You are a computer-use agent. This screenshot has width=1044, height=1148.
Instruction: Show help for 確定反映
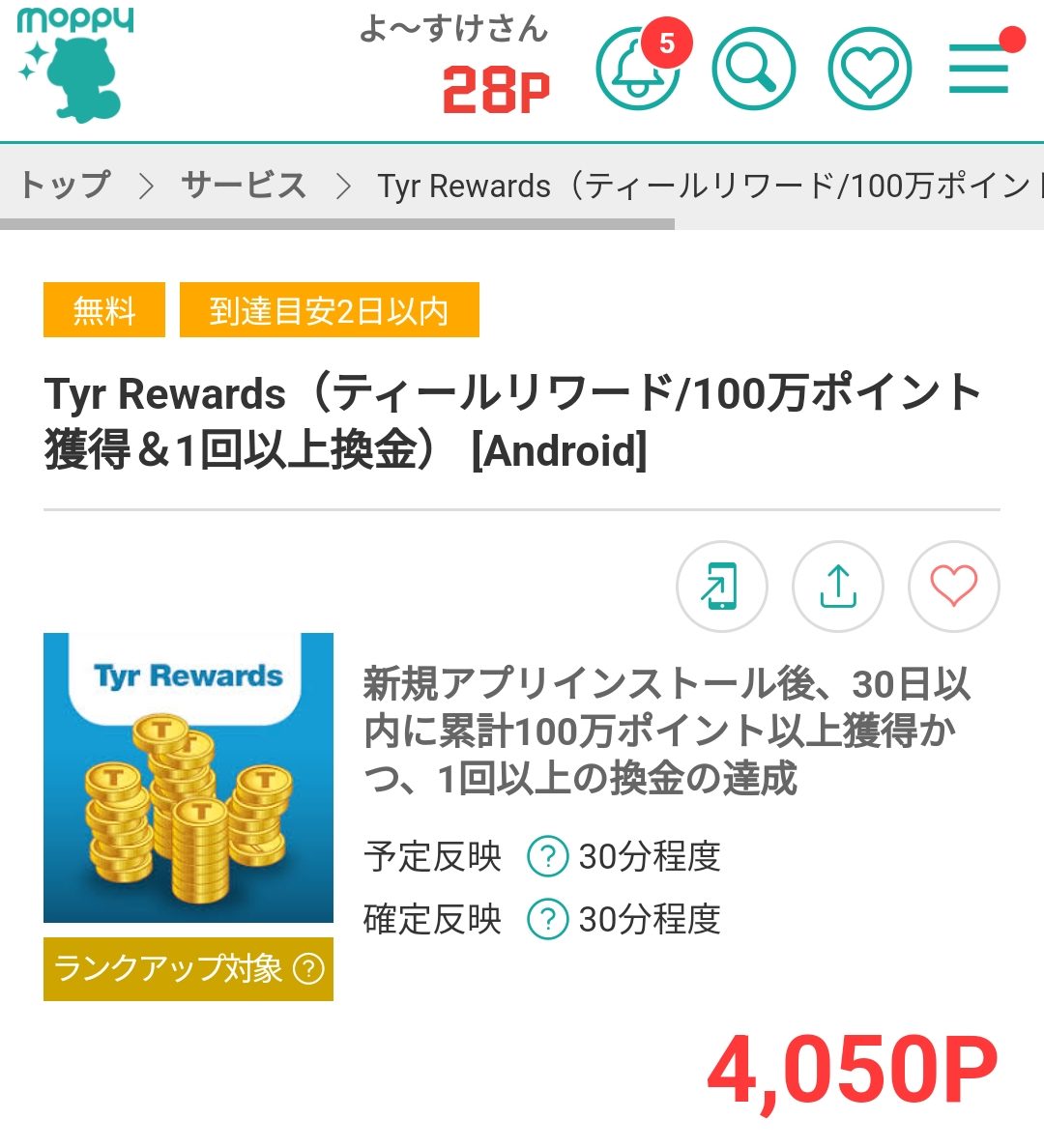[547, 919]
